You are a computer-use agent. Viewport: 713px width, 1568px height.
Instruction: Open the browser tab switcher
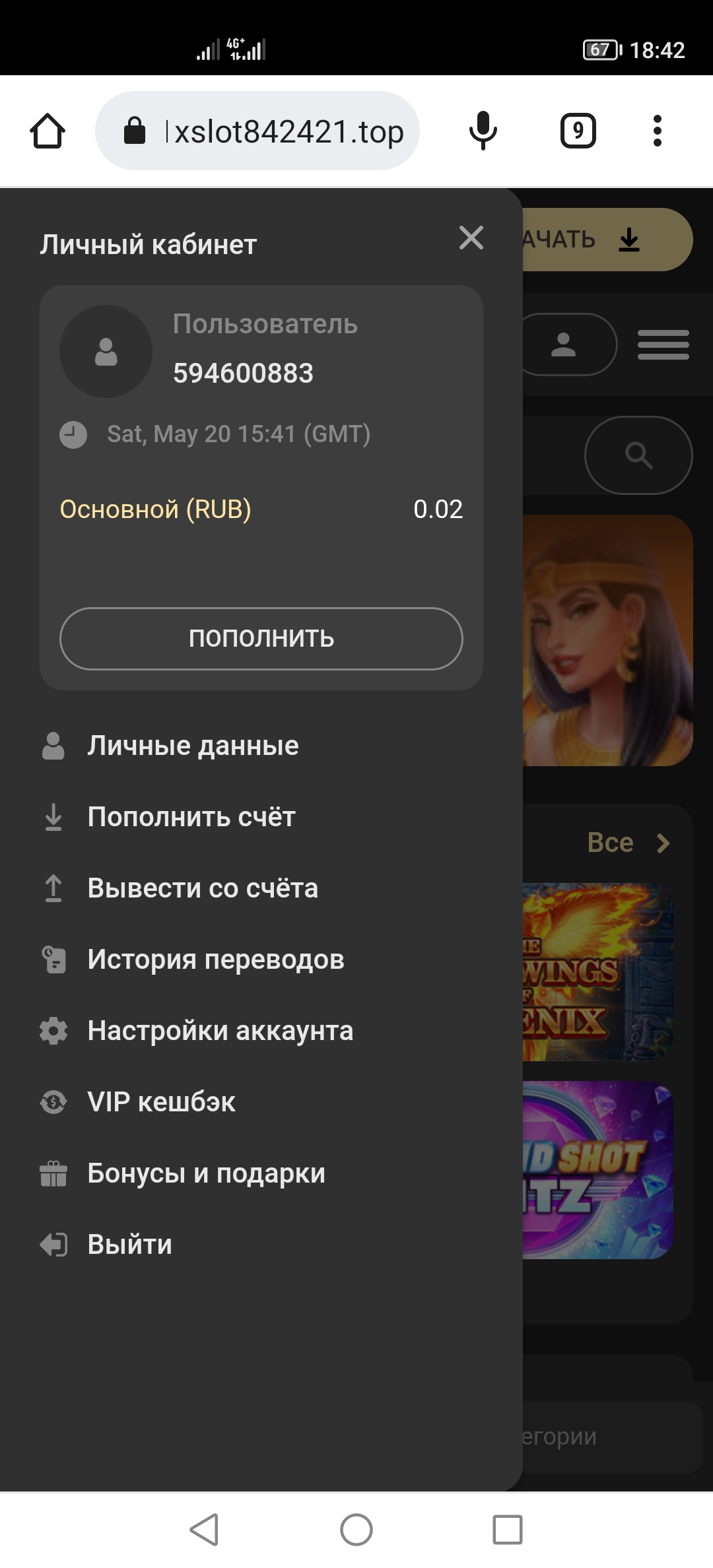[x=578, y=131]
